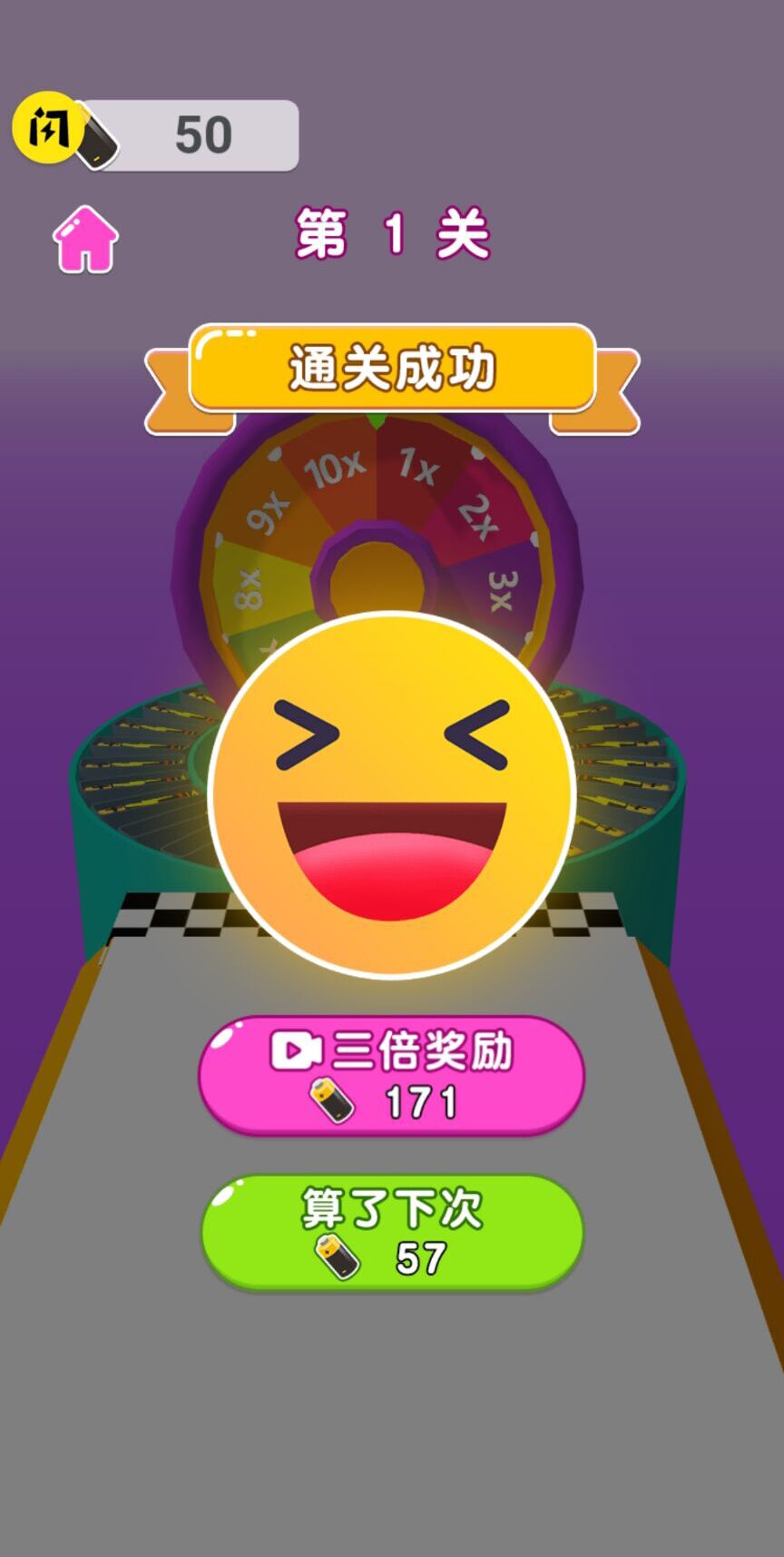Tap the 通关成功 success banner
The image size is (784, 1557).
(390, 368)
